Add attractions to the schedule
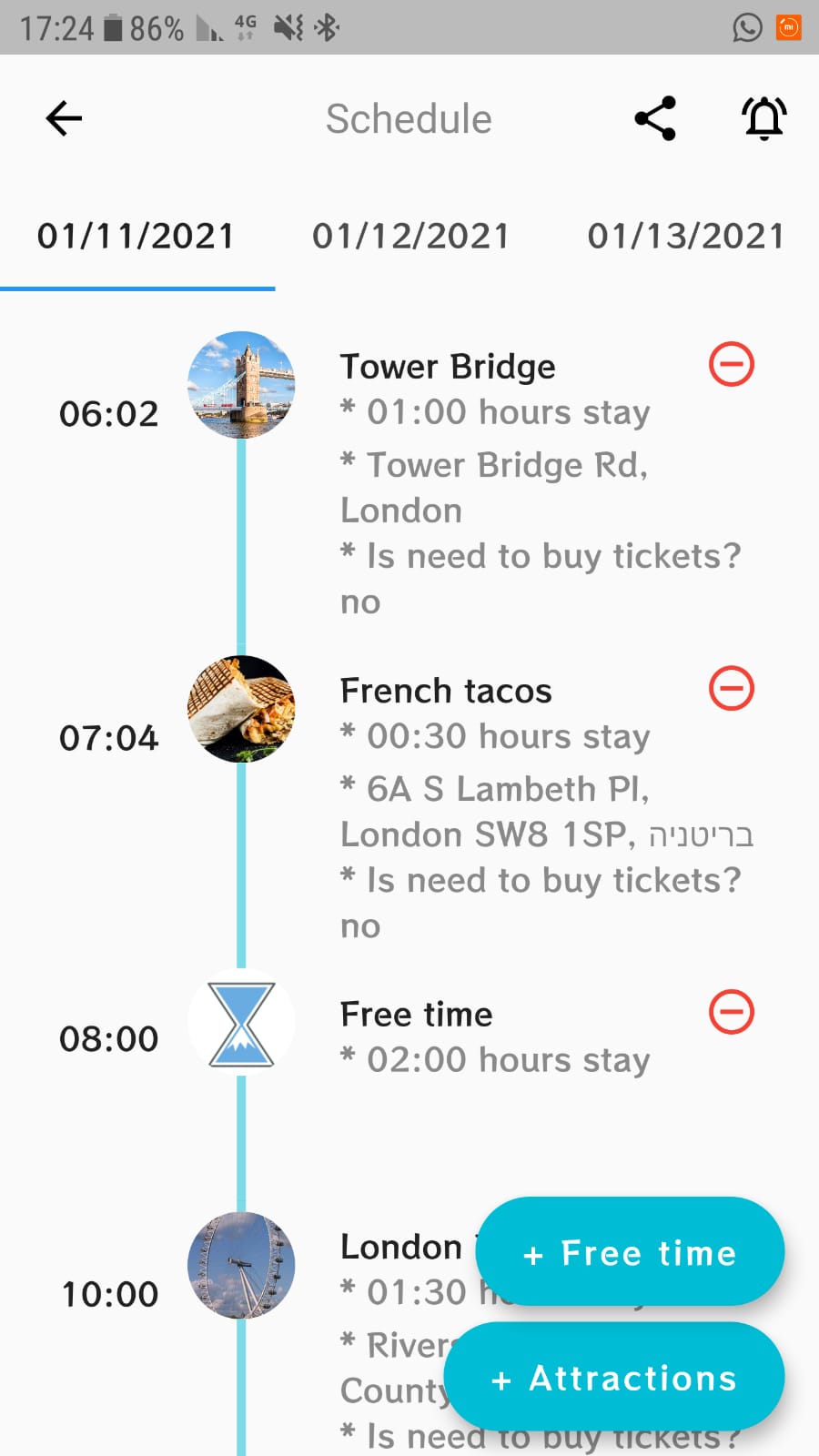This screenshot has height=1456, width=819. coord(614,1378)
